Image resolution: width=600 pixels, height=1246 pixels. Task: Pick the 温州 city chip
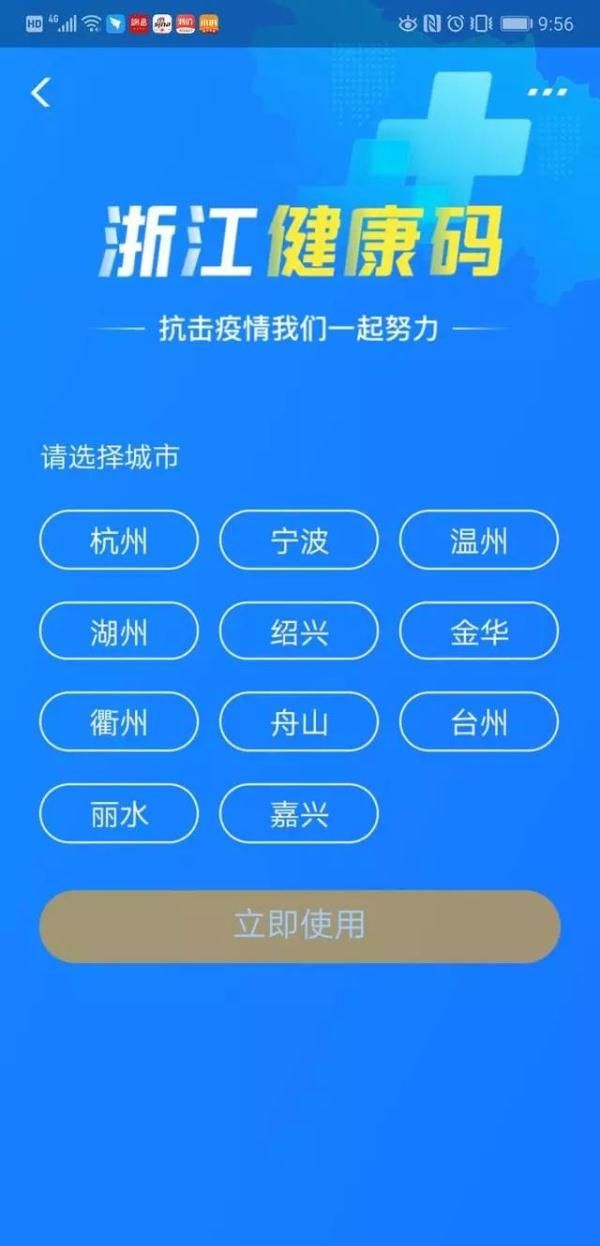pyautogui.click(x=479, y=541)
